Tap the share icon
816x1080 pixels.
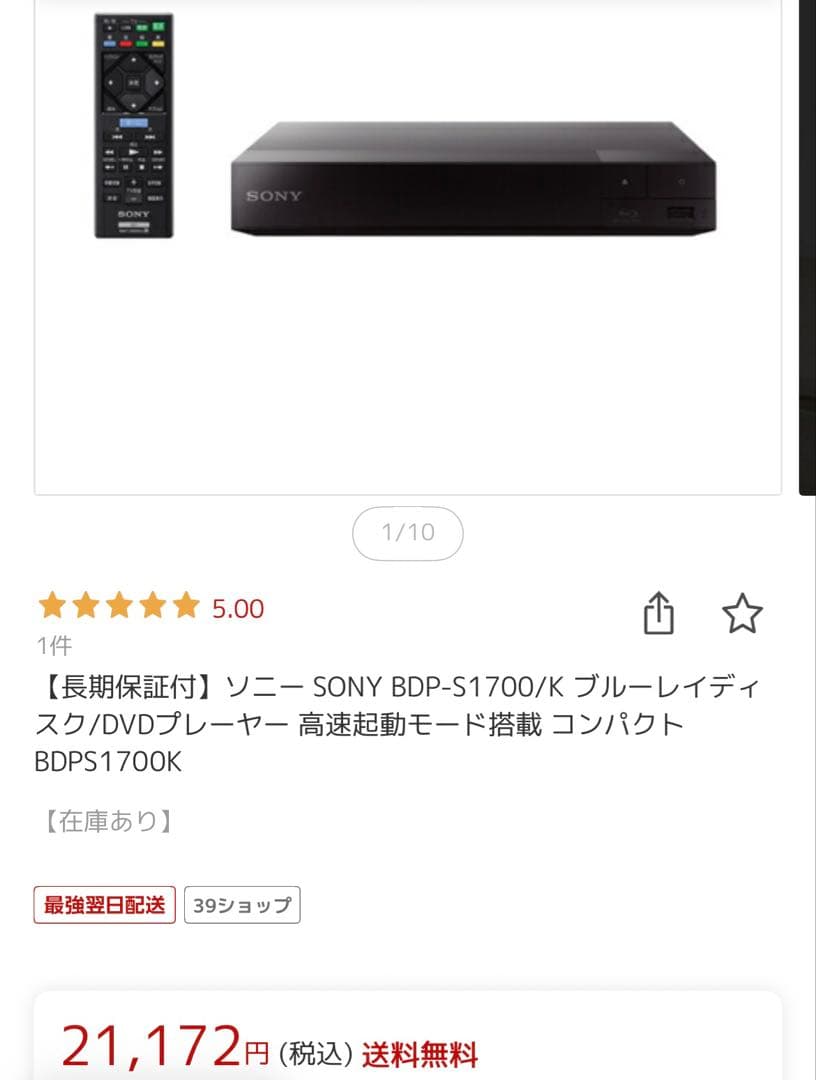660,615
